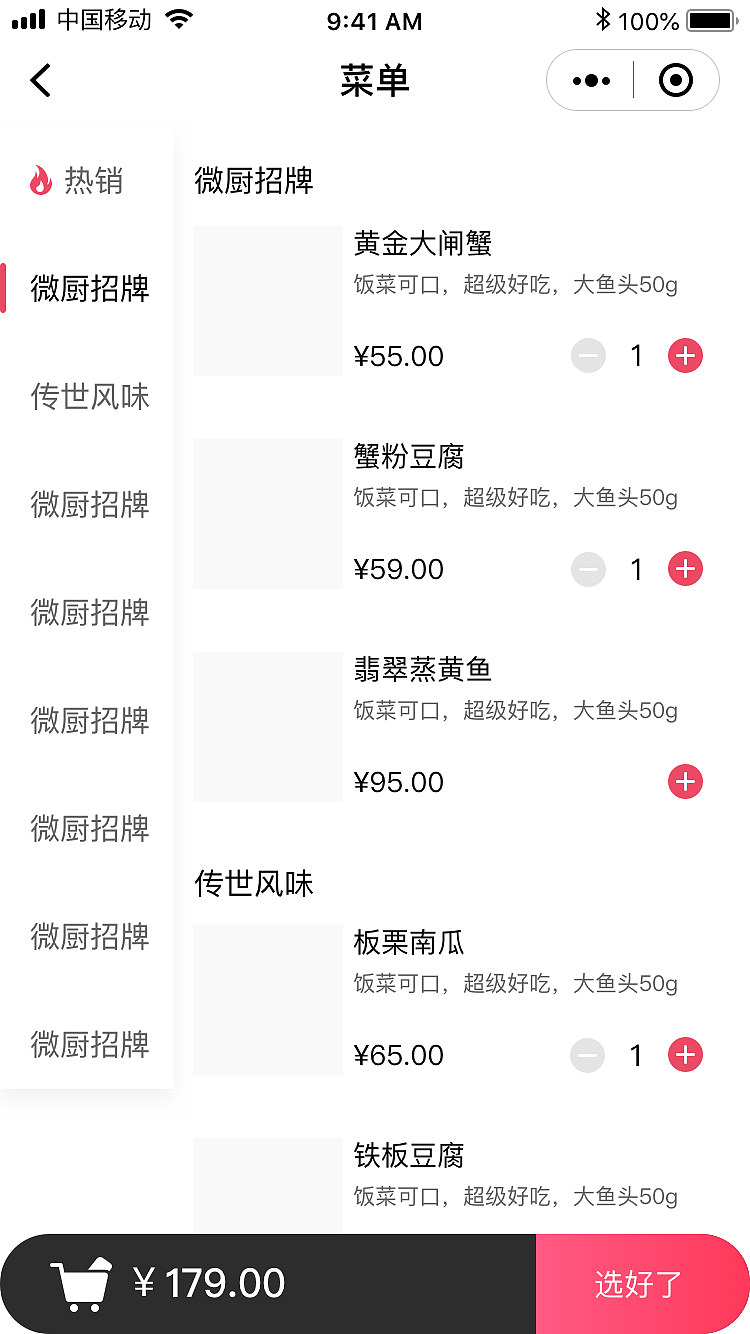Tap the ¥179.00 total in the cart bar

pos(211,1283)
